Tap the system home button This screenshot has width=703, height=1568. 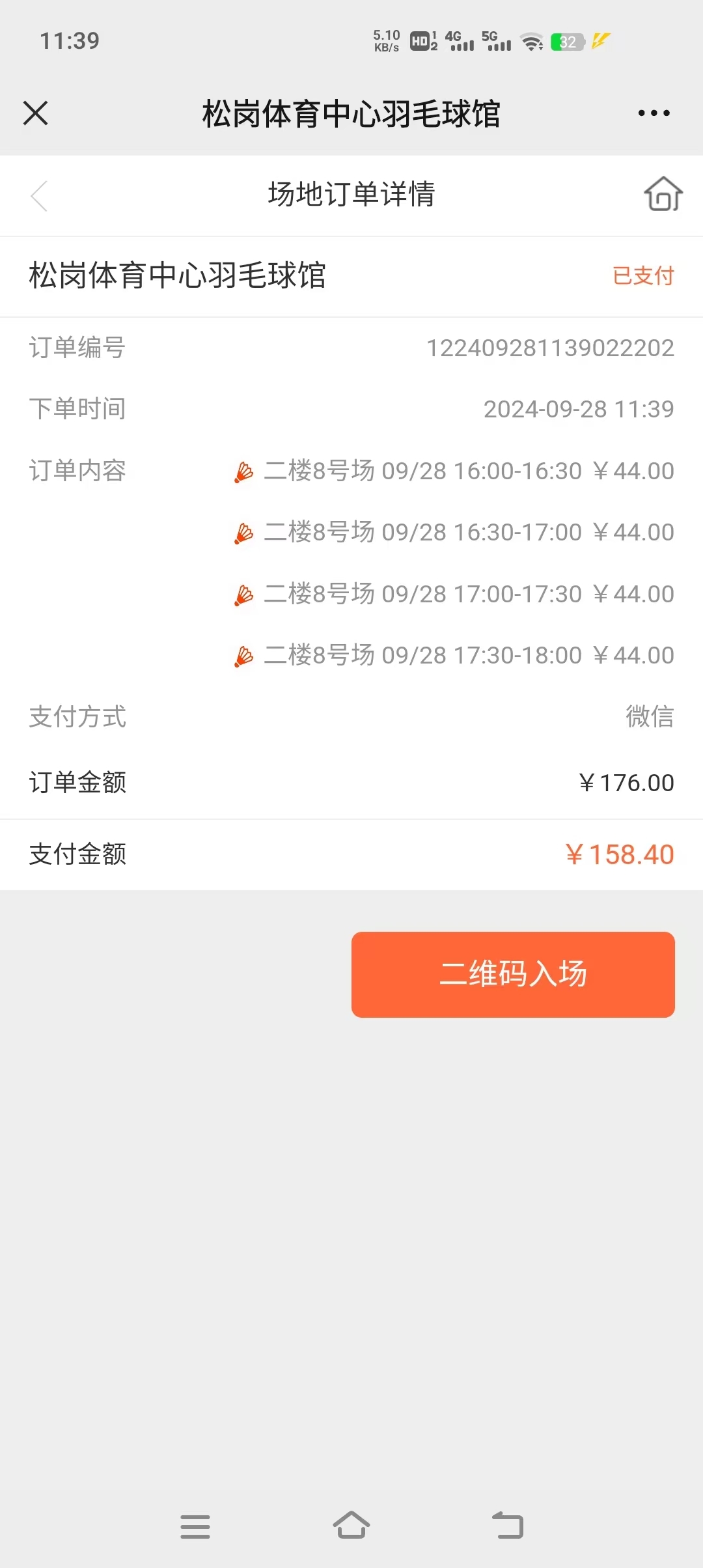351,1525
